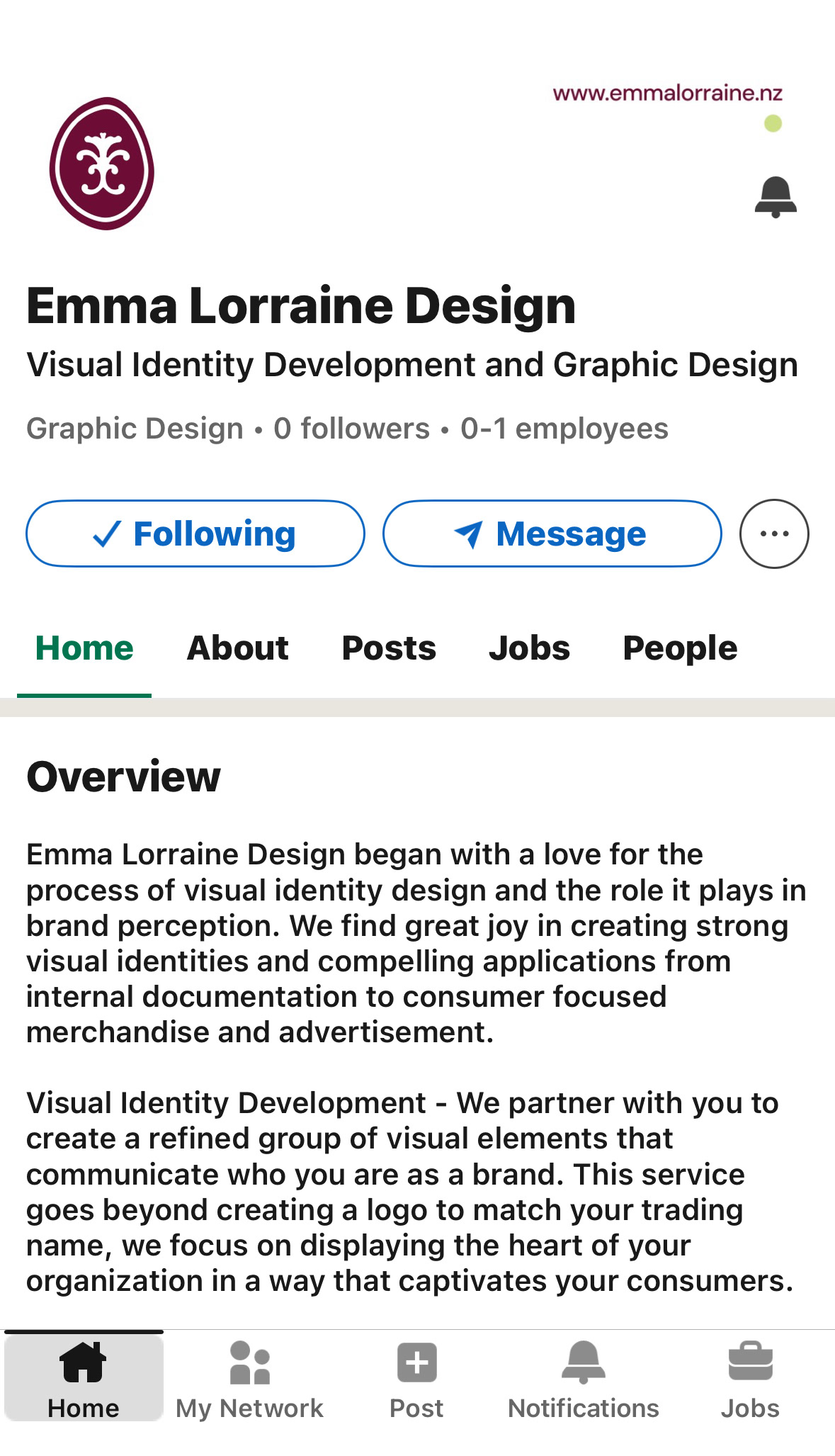Go to Home in bottom navigation

pos(84,1379)
